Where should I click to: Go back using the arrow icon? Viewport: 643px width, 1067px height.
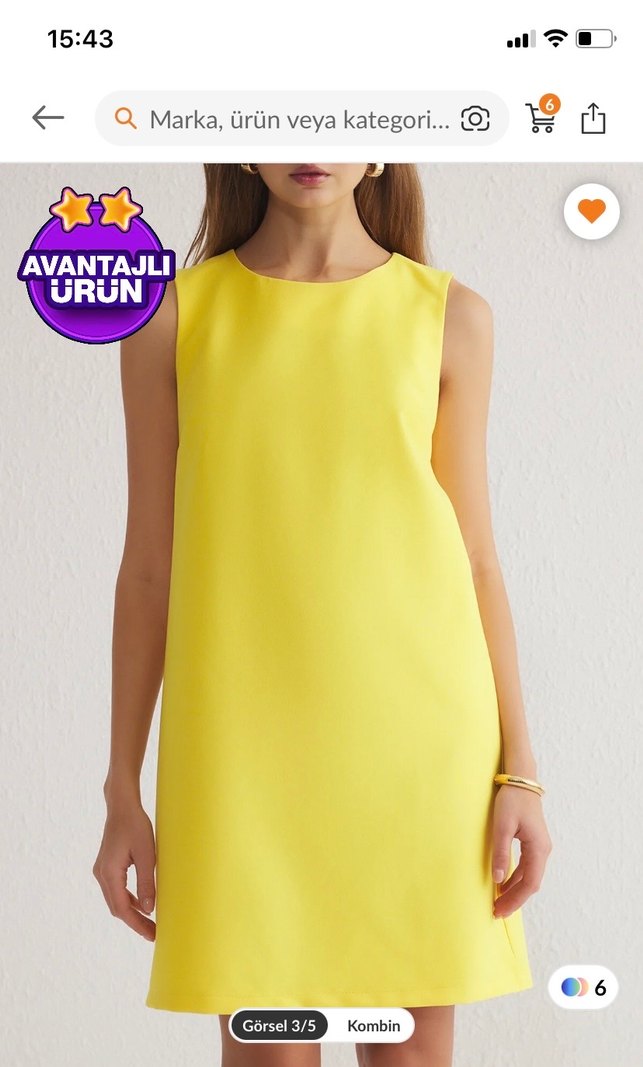[47, 118]
